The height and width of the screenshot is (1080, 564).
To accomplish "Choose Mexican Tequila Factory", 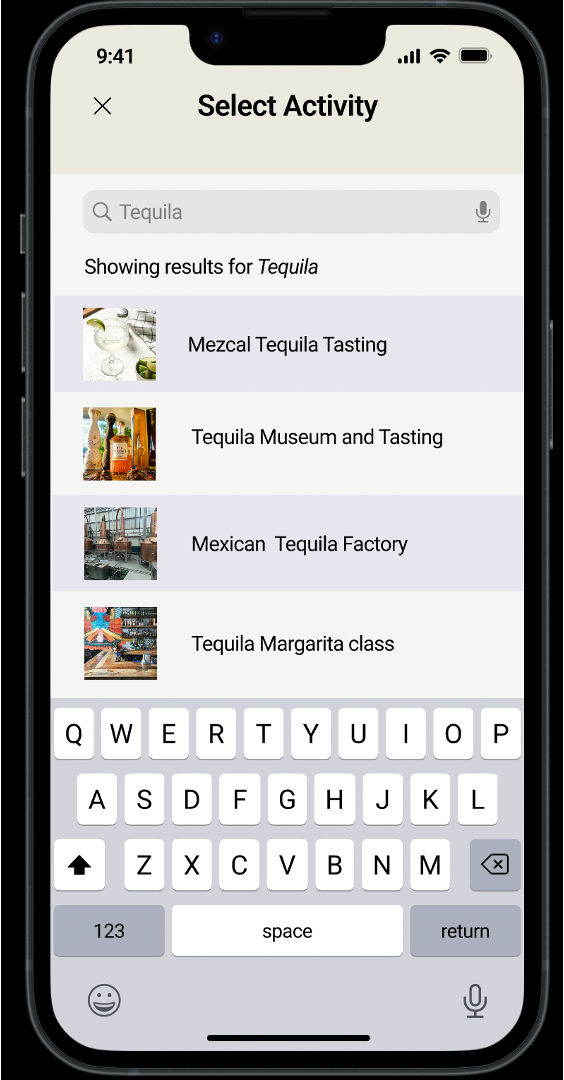I will tap(288, 543).
